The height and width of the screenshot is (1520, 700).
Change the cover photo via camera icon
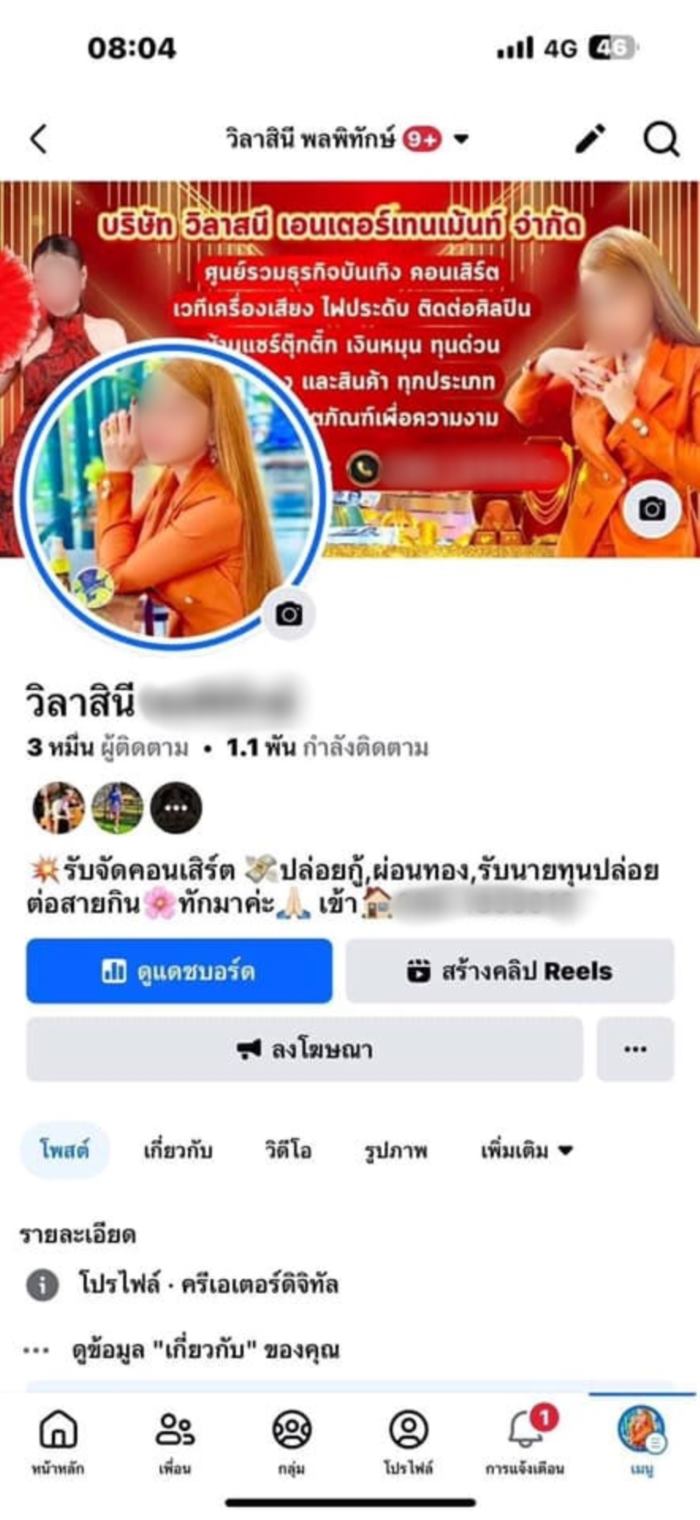[652, 509]
